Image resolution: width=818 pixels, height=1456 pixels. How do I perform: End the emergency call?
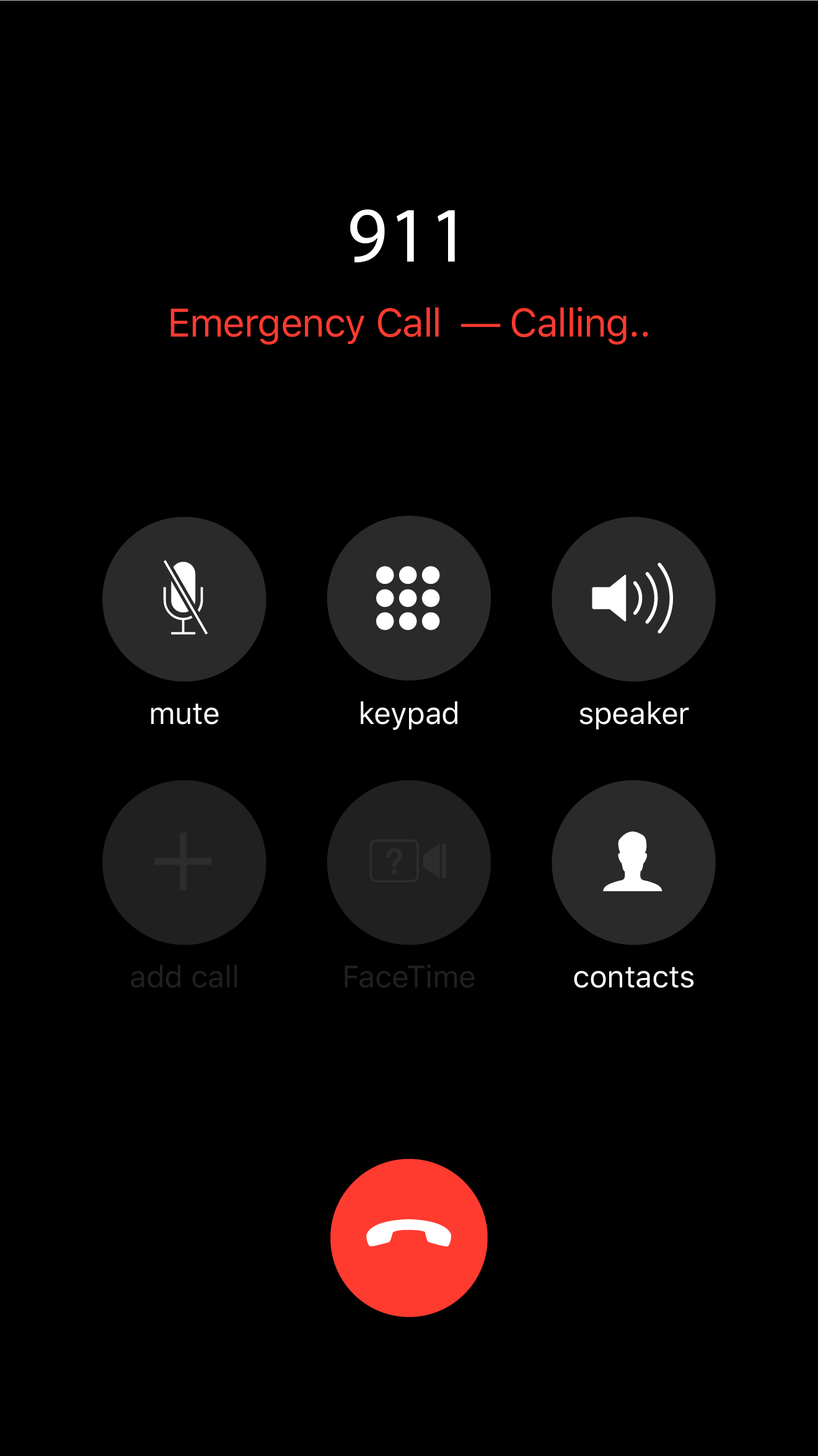click(x=408, y=1237)
